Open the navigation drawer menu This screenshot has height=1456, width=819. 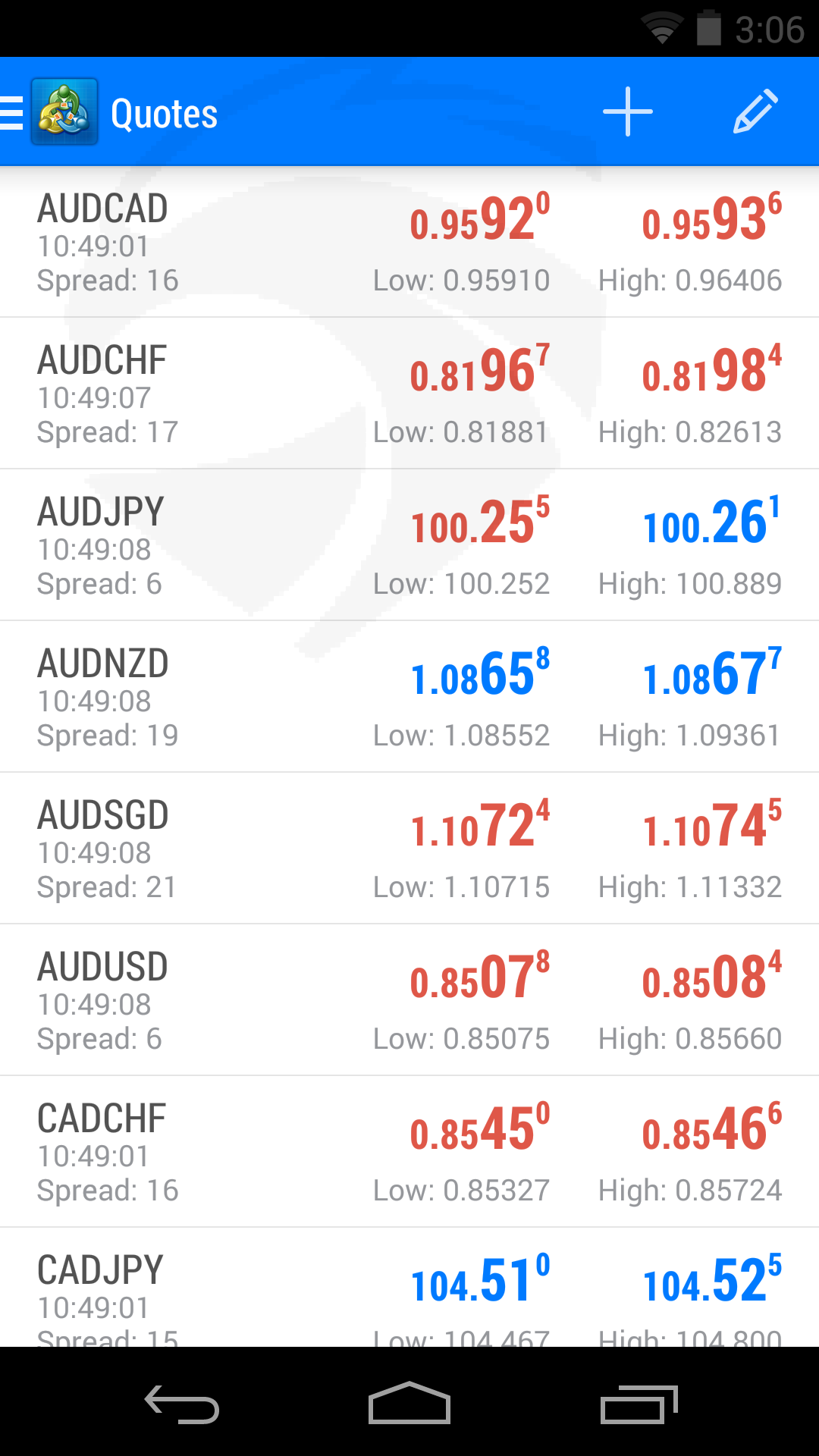12,114
